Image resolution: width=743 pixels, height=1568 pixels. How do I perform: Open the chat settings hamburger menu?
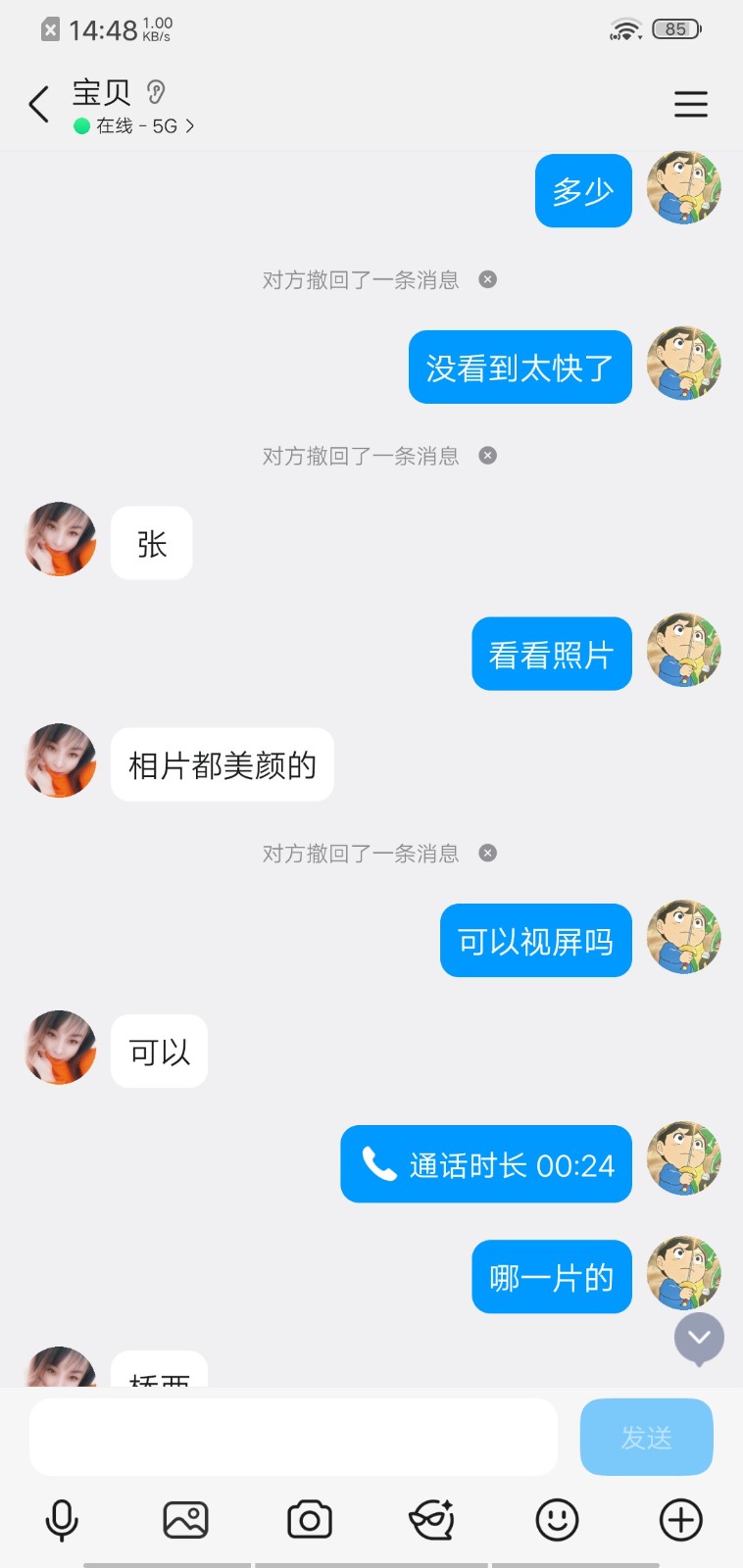coord(690,104)
